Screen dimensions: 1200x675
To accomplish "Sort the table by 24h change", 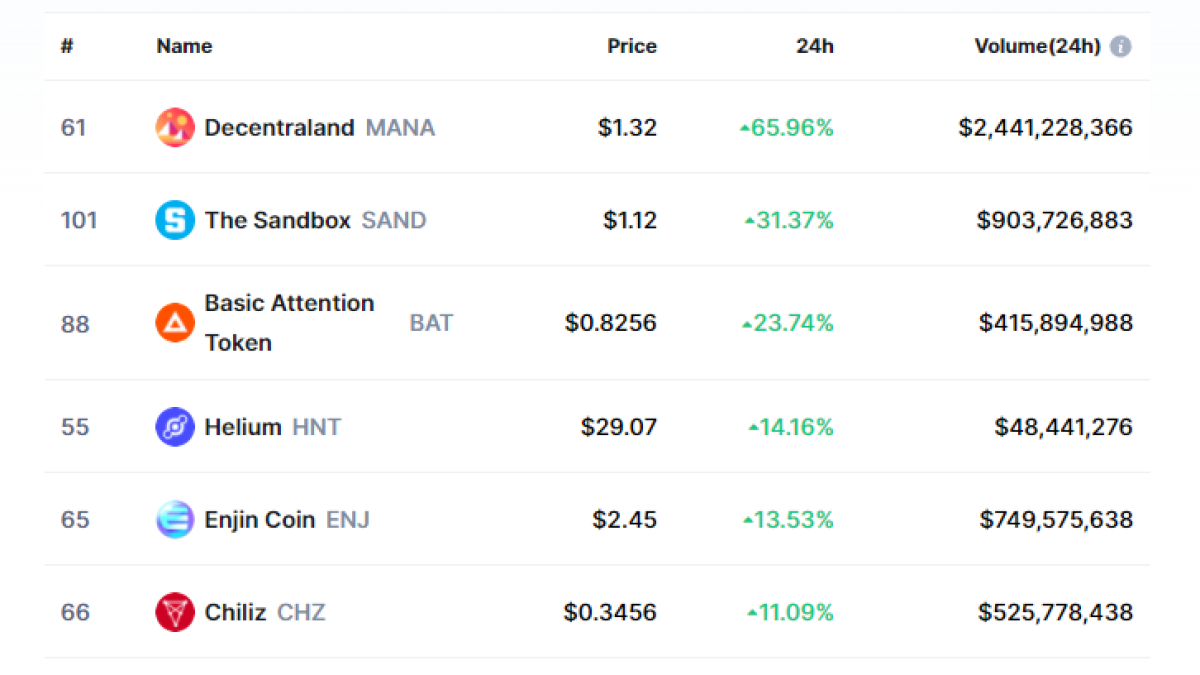I will [x=814, y=46].
